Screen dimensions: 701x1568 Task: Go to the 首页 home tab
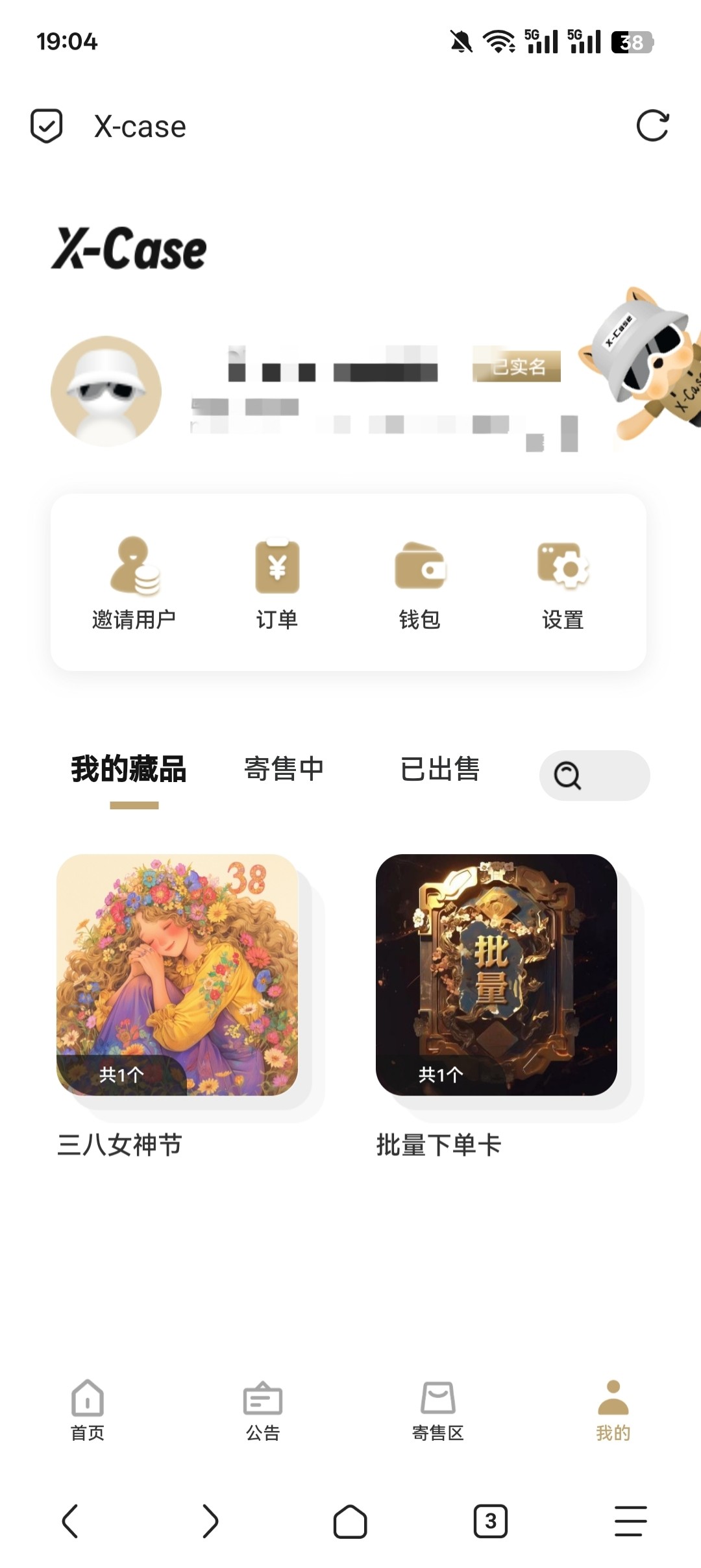click(88, 1410)
